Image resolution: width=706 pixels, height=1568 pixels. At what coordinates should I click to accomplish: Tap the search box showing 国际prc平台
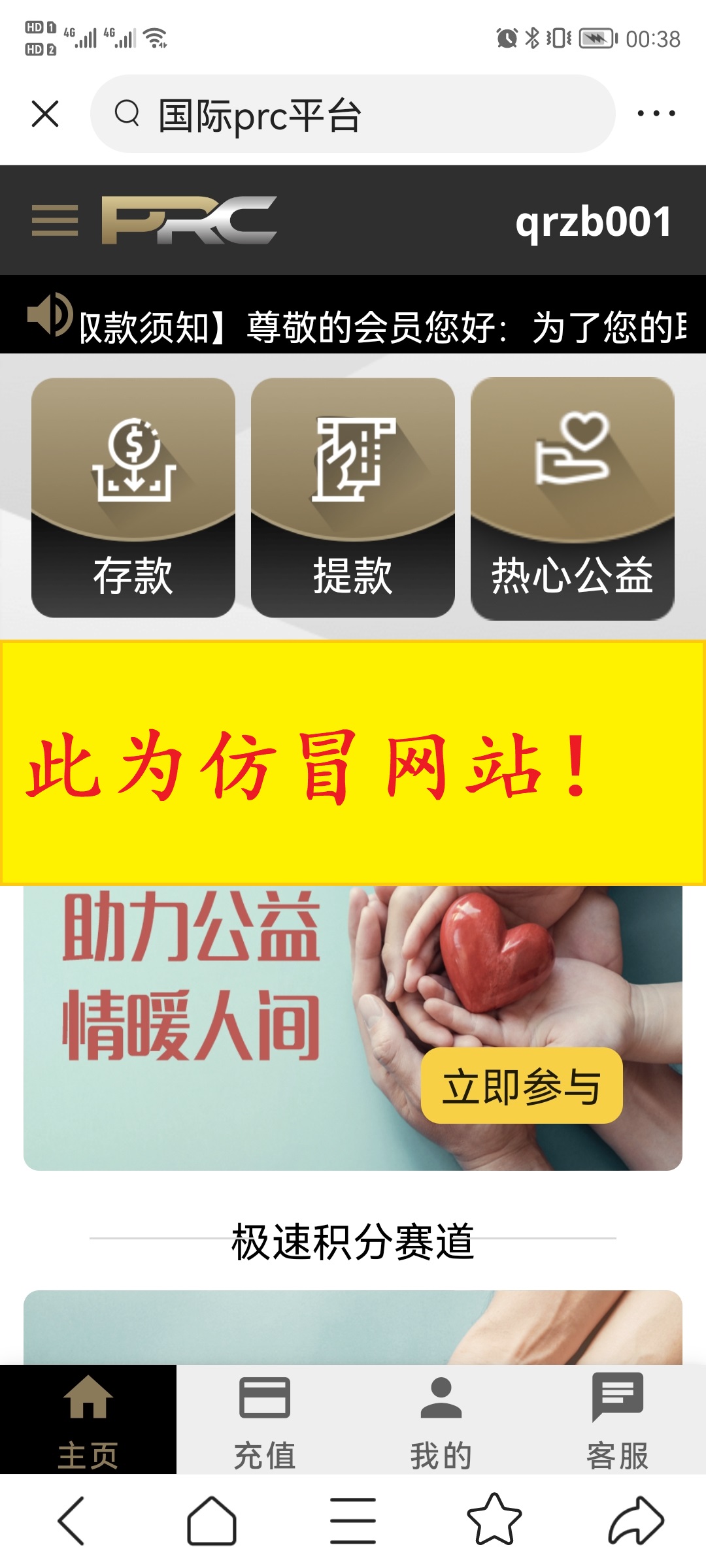pyautogui.click(x=353, y=114)
